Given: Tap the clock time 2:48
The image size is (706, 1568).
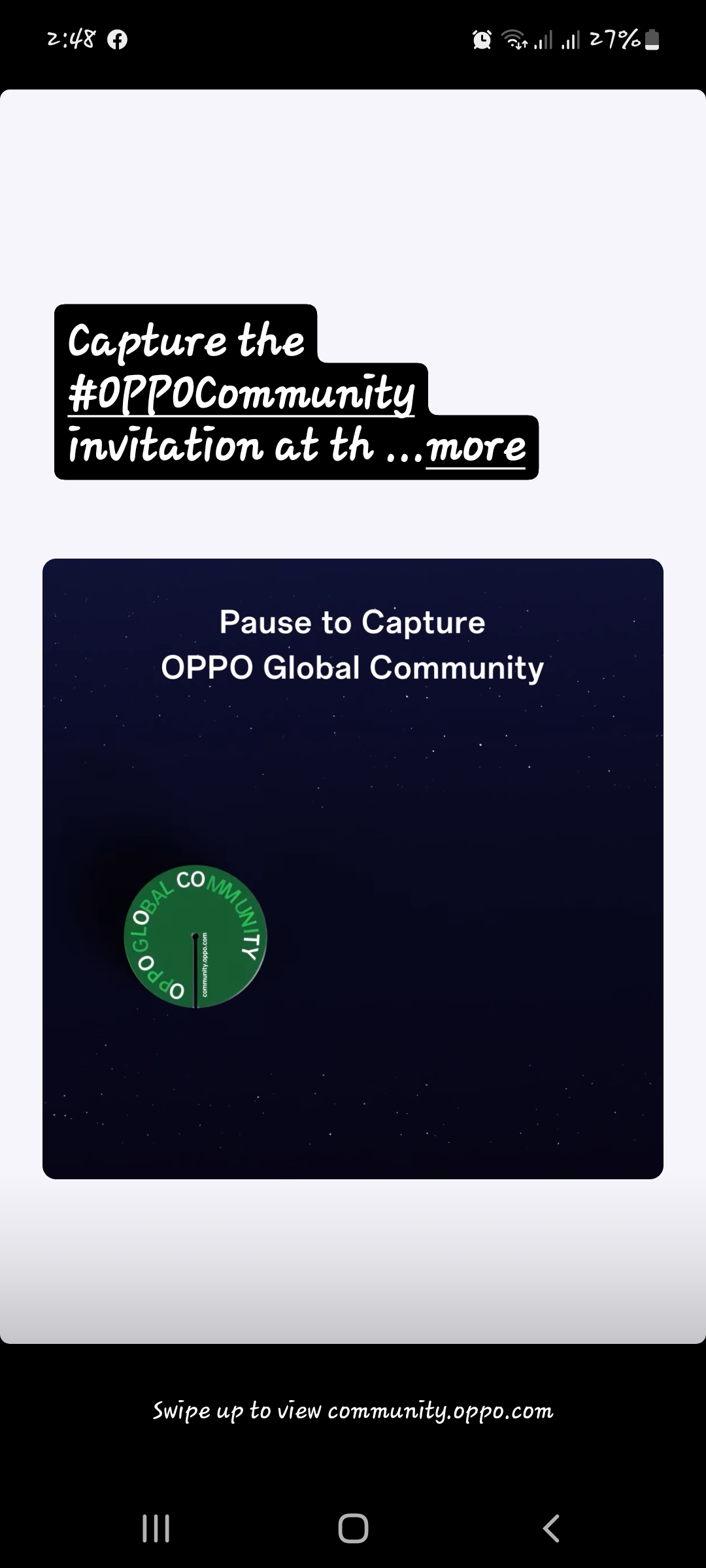Looking at the screenshot, I should 73,41.
